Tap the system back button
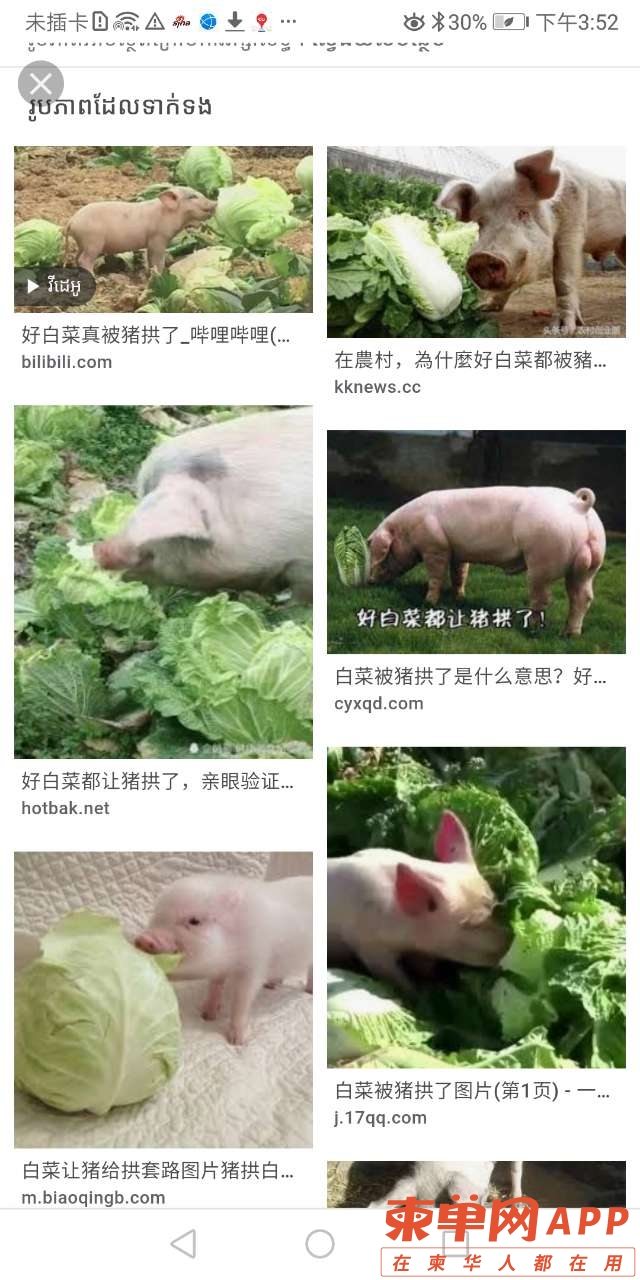The height and width of the screenshot is (1280, 640). (183, 1243)
